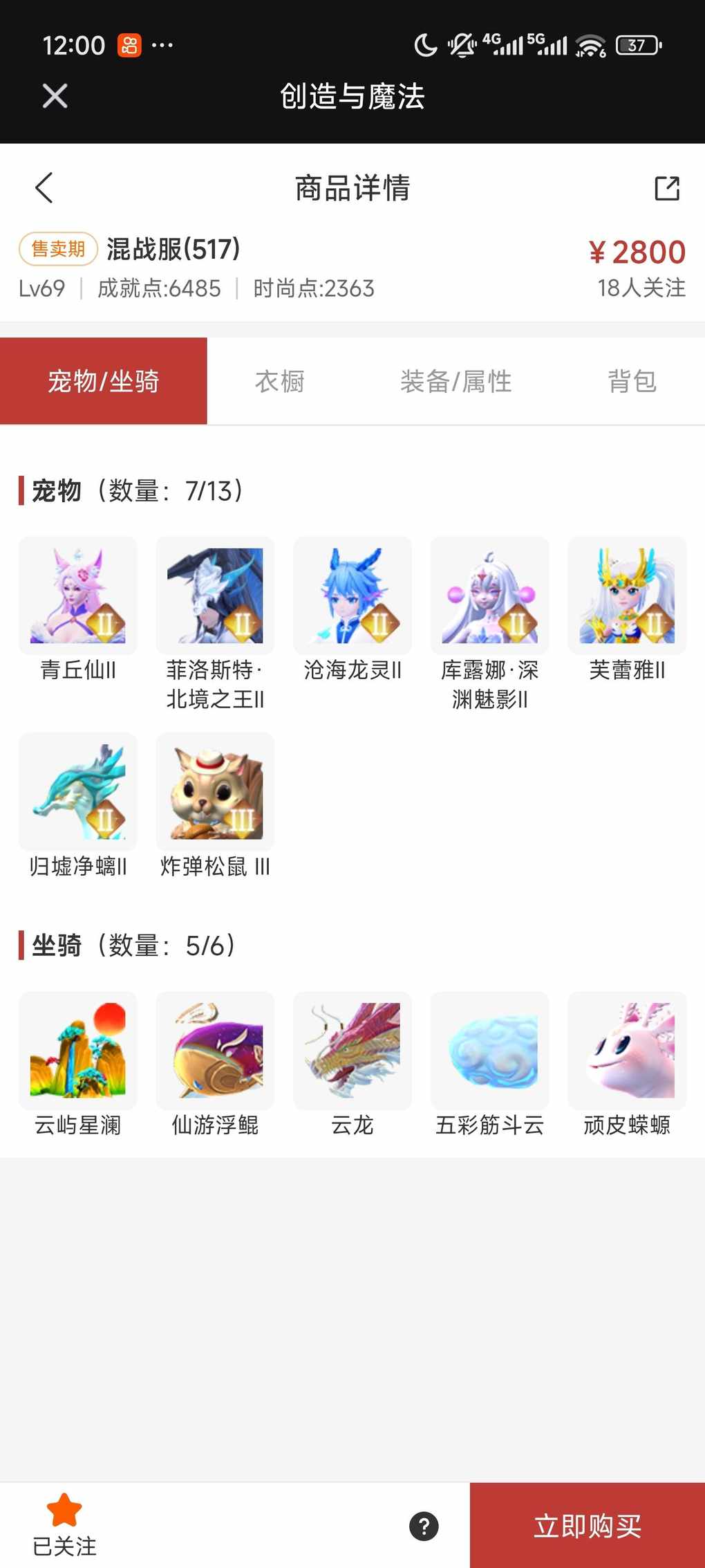Image resolution: width=705 pixels, height=1568 pixels.
Task: Check the 归墟净螭II pet
Action: (78, 791)
